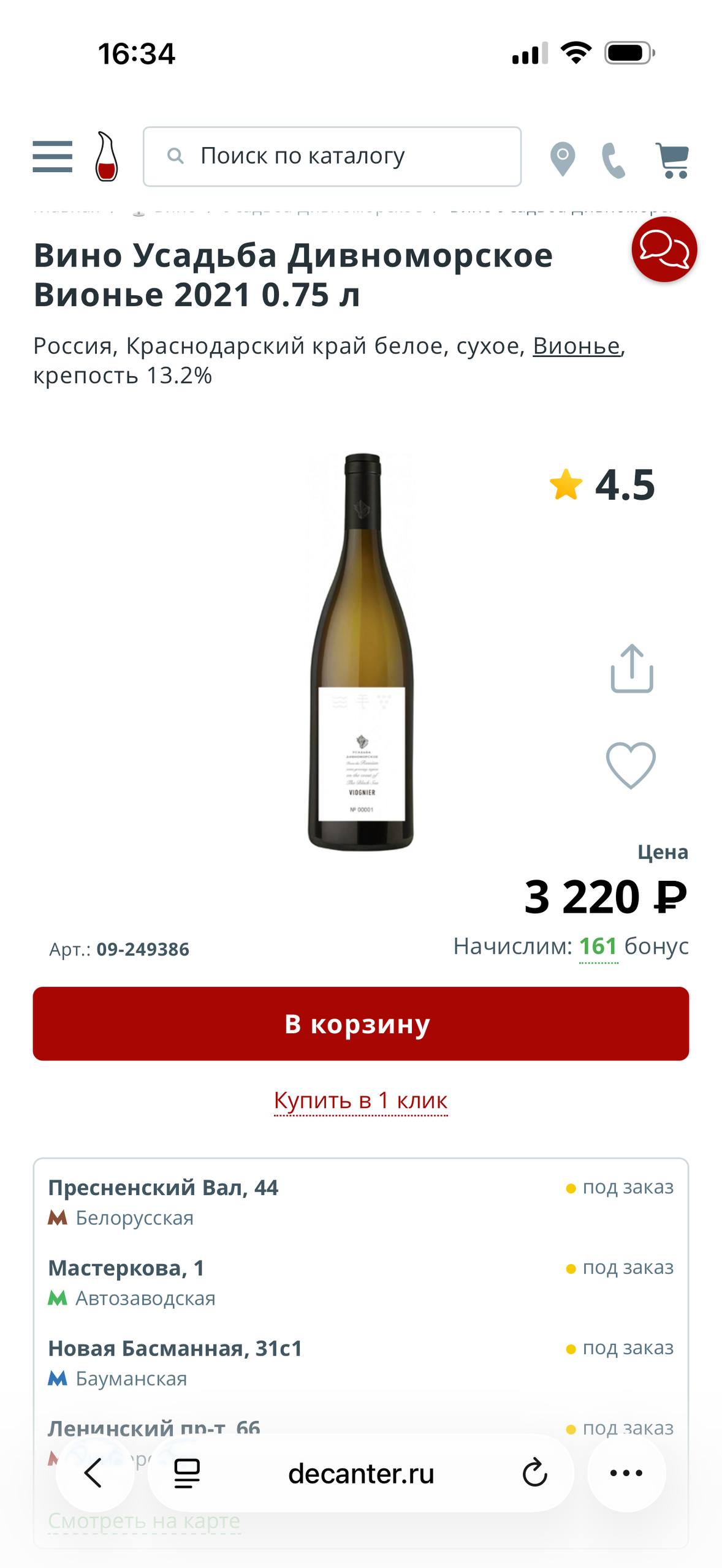Add wine to favorites heart
This screenshot has width=722, height=1568.
coord(631,764)
